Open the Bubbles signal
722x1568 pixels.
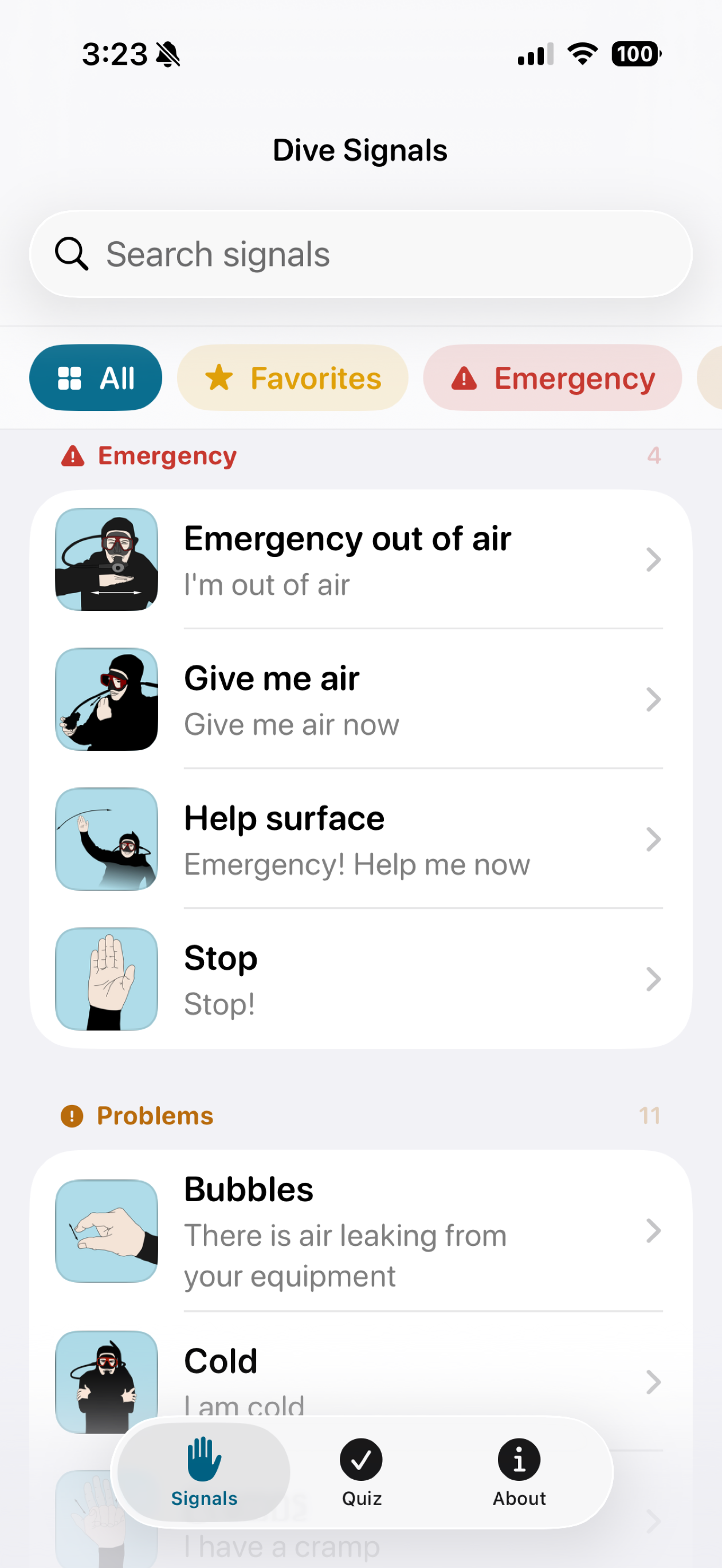tap(361, 1231)
